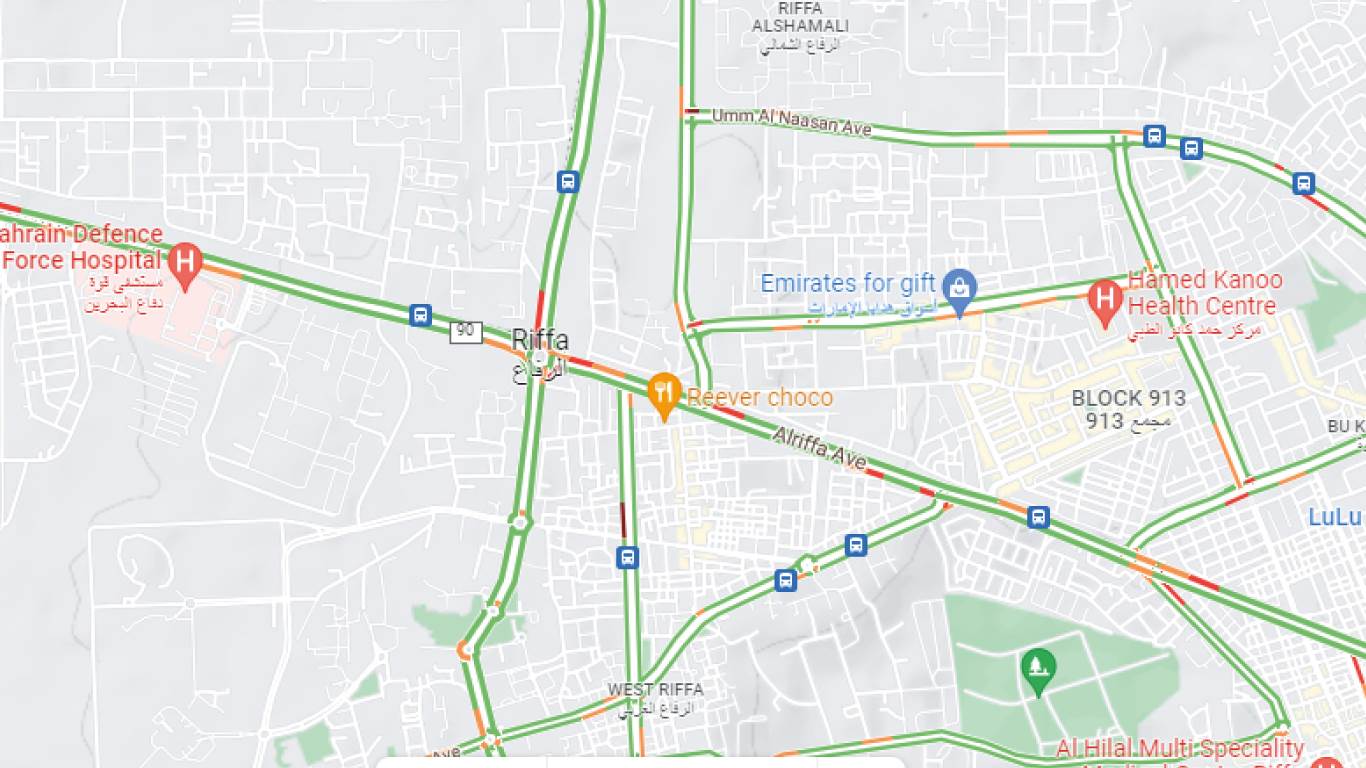Open the Reever choco restaurant marker
The height and width of the screenshot is (768, 1366).
click(664, 392)
